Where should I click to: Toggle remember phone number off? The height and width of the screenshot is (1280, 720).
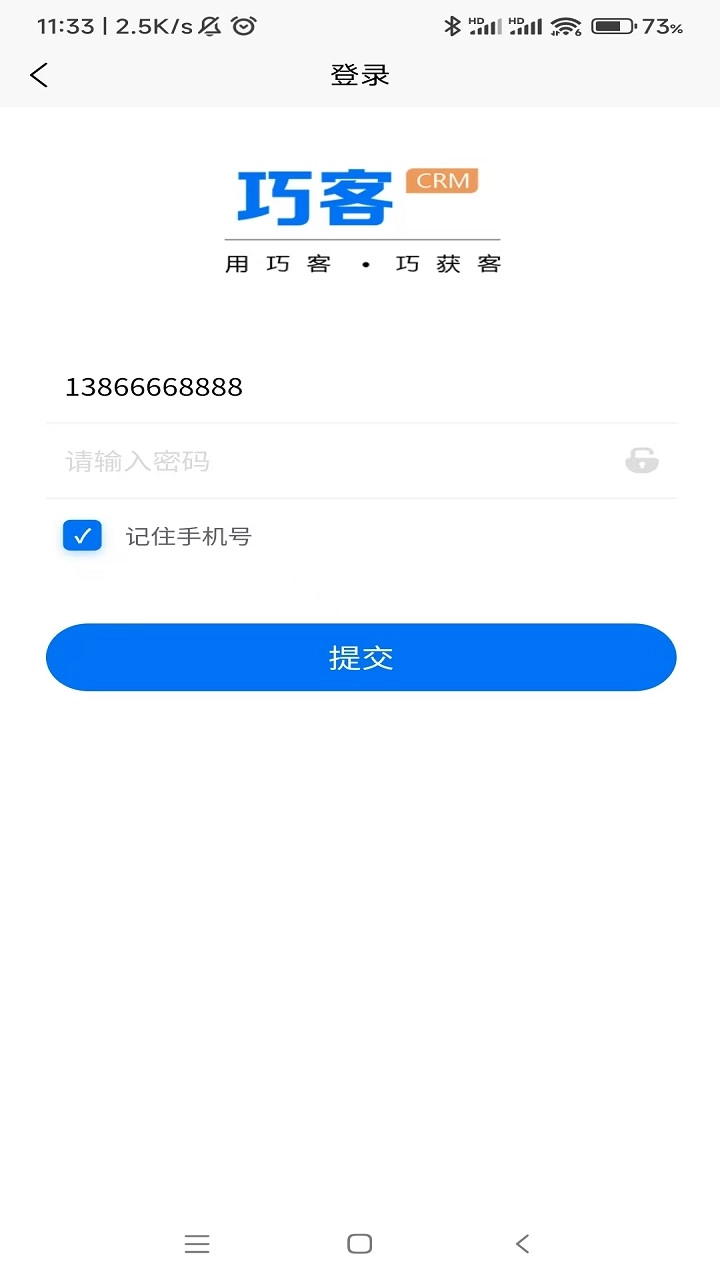pyautogui.click(x=82, y=535)
